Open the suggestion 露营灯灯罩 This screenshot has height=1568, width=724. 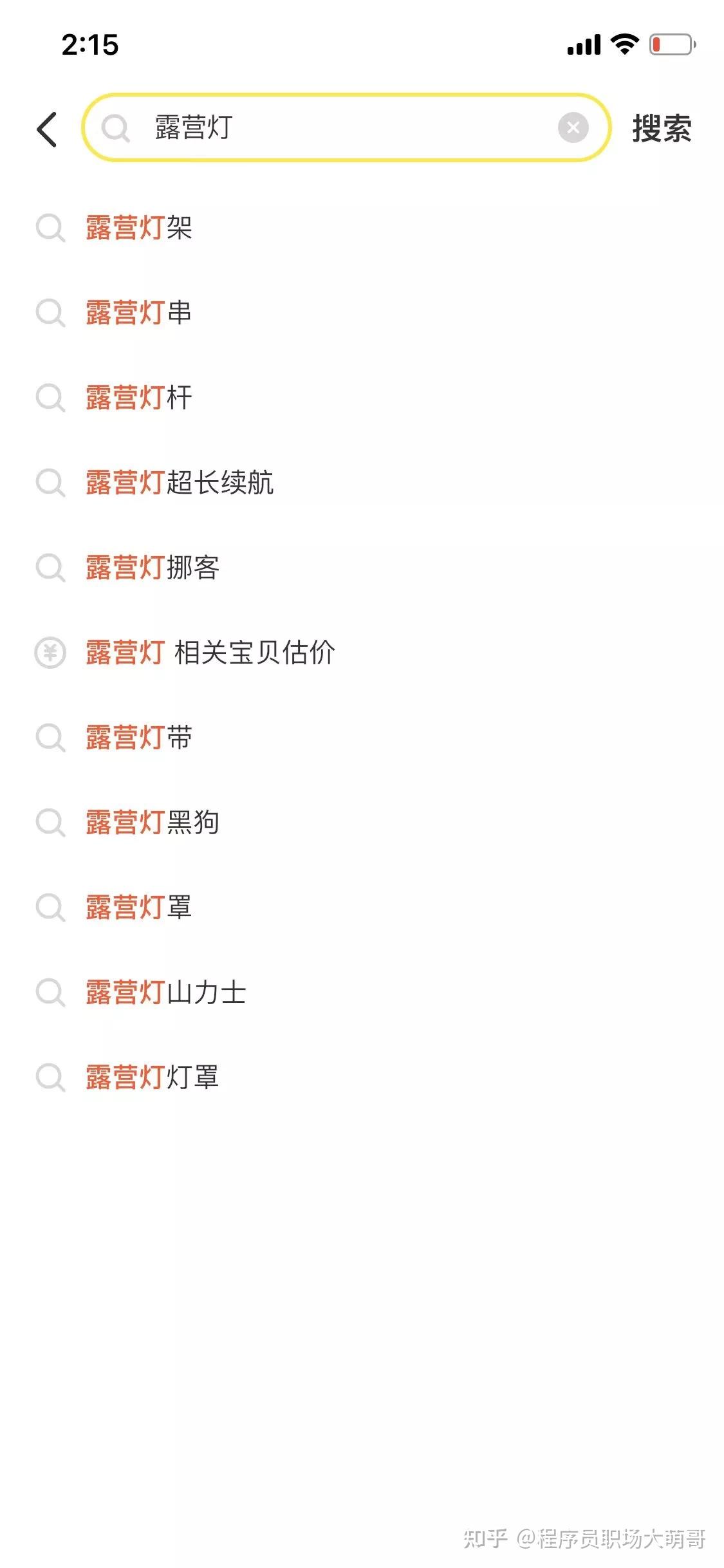(153, 1078)
